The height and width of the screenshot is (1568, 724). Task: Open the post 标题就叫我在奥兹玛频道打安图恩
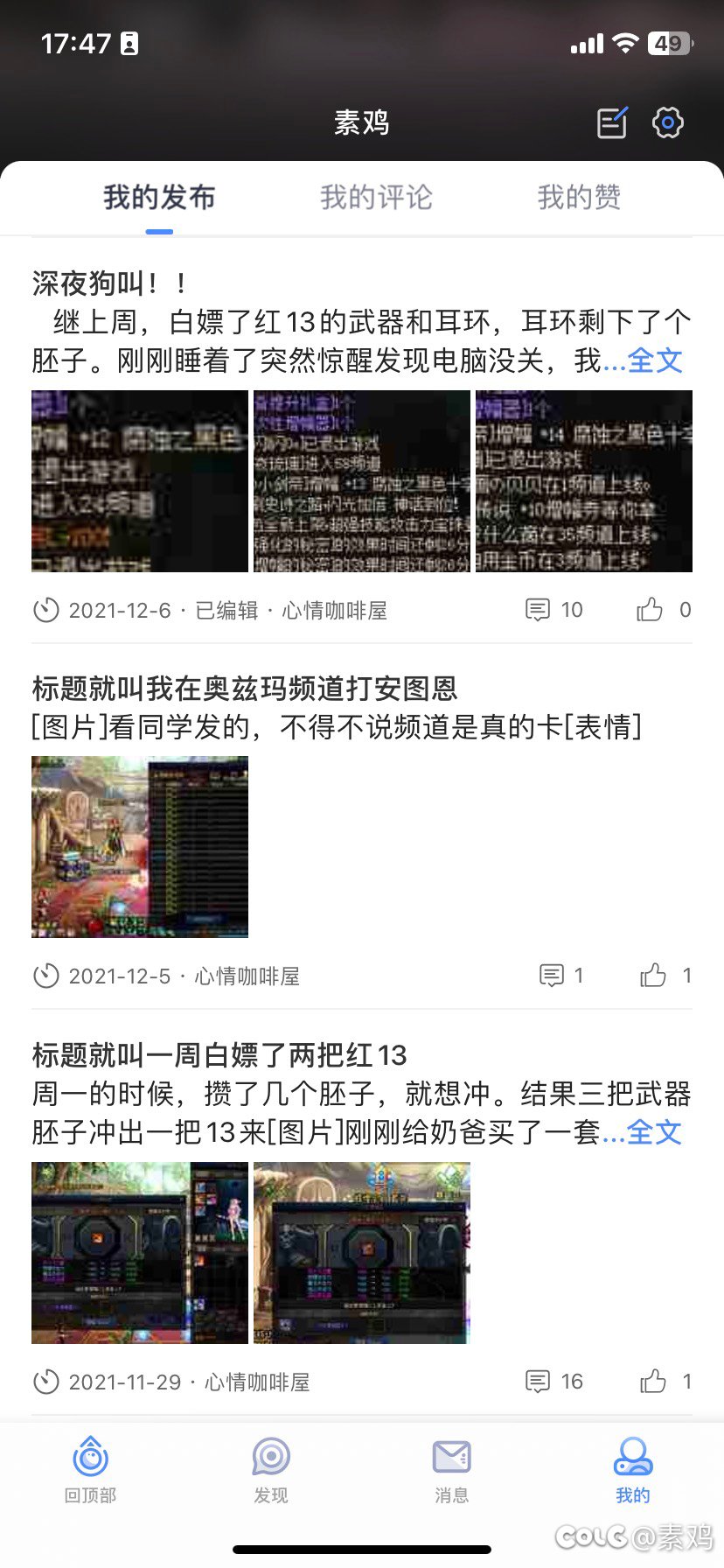tap(245, 689)
